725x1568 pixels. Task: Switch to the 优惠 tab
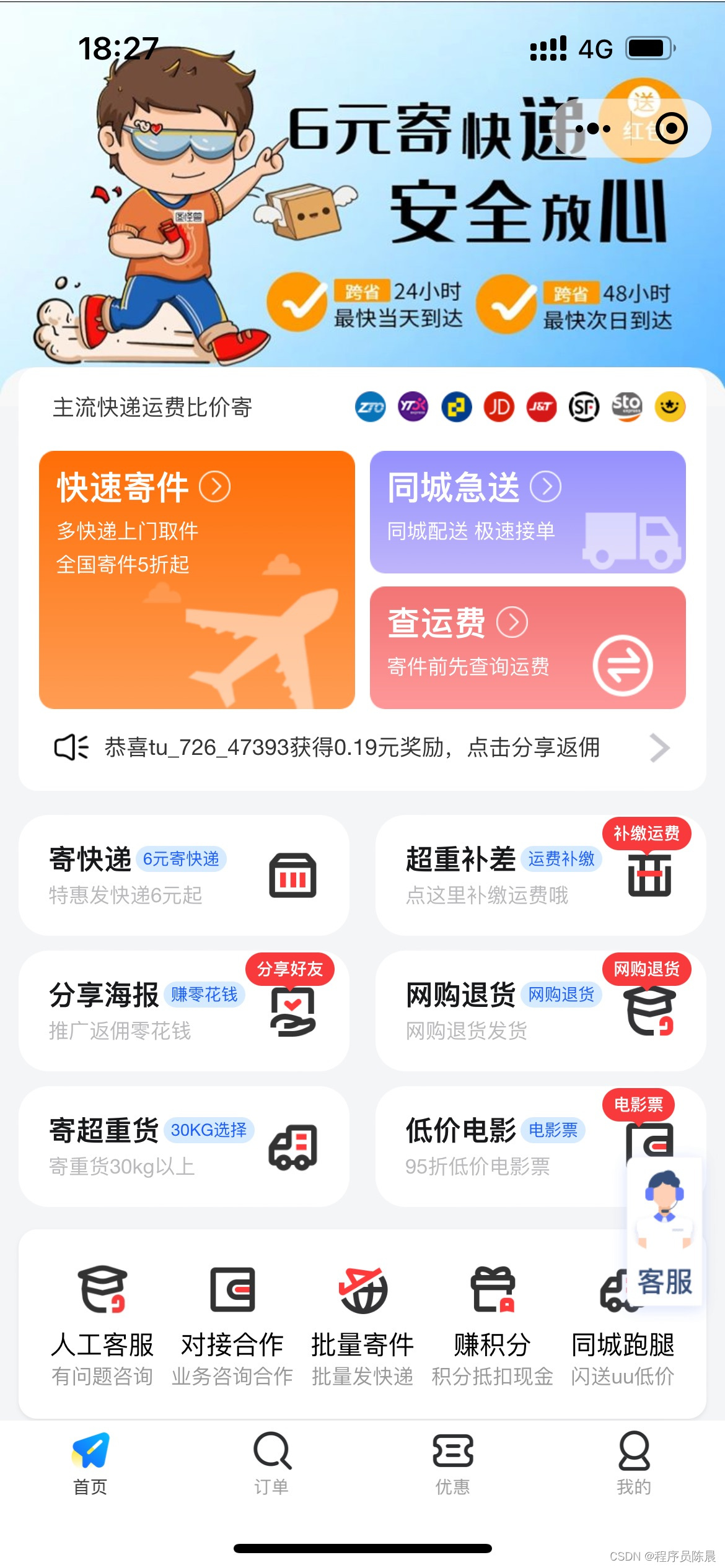453,1463
